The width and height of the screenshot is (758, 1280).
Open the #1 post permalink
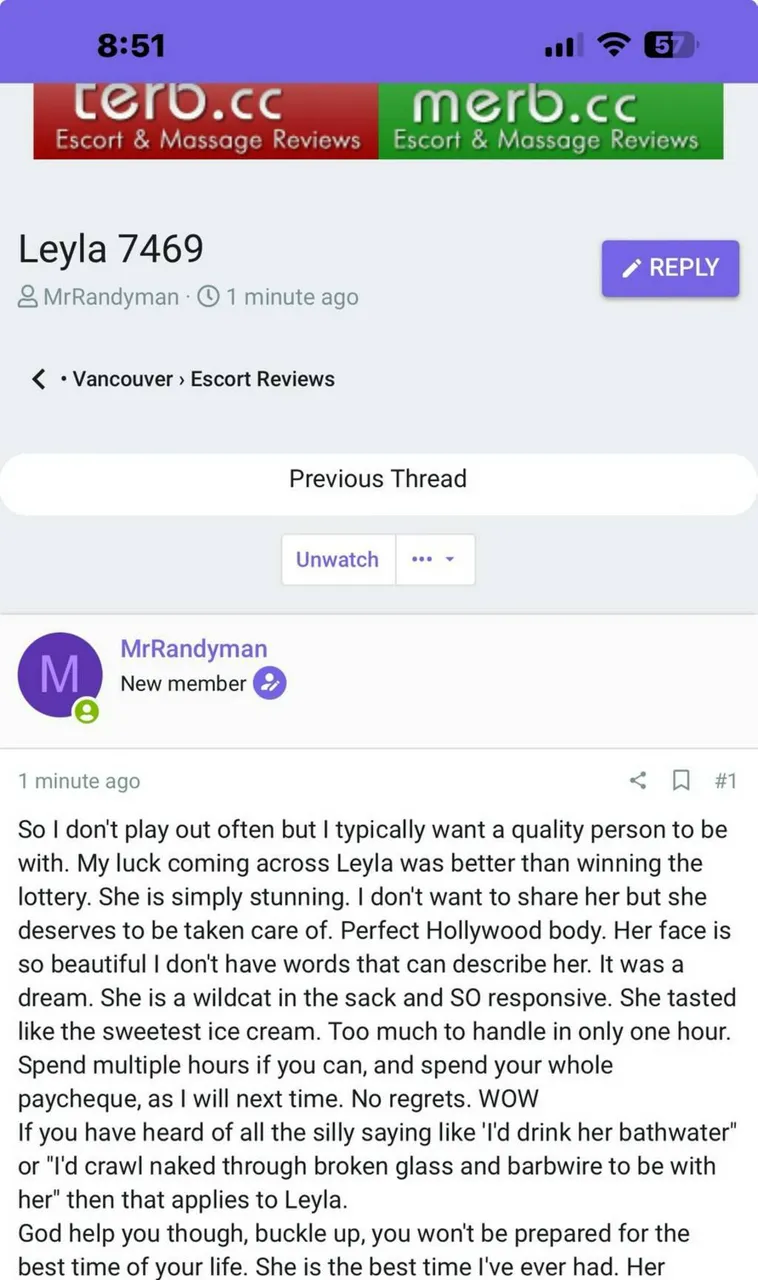pos(725,781)
